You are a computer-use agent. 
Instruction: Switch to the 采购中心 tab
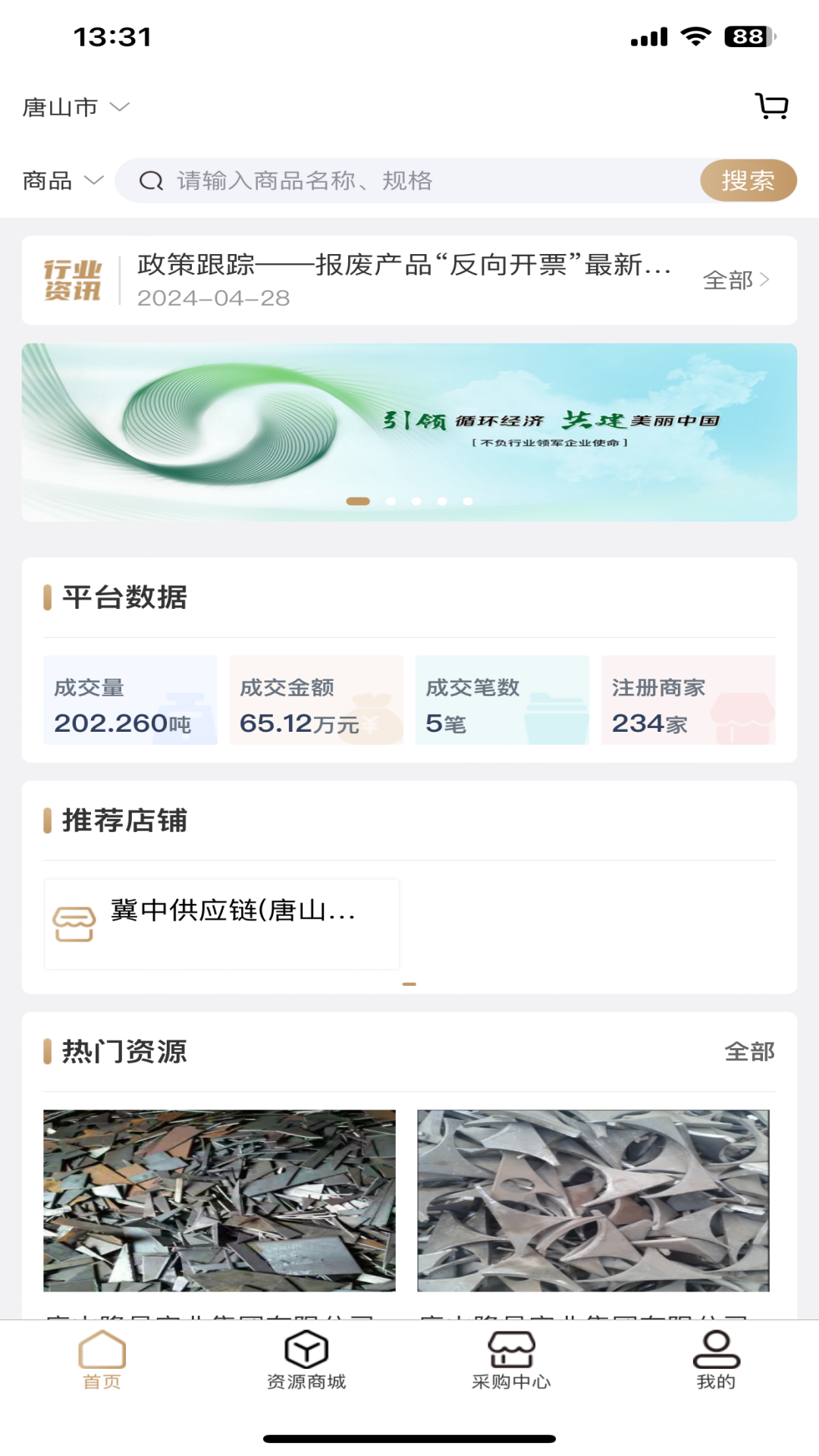point(511,1361)
